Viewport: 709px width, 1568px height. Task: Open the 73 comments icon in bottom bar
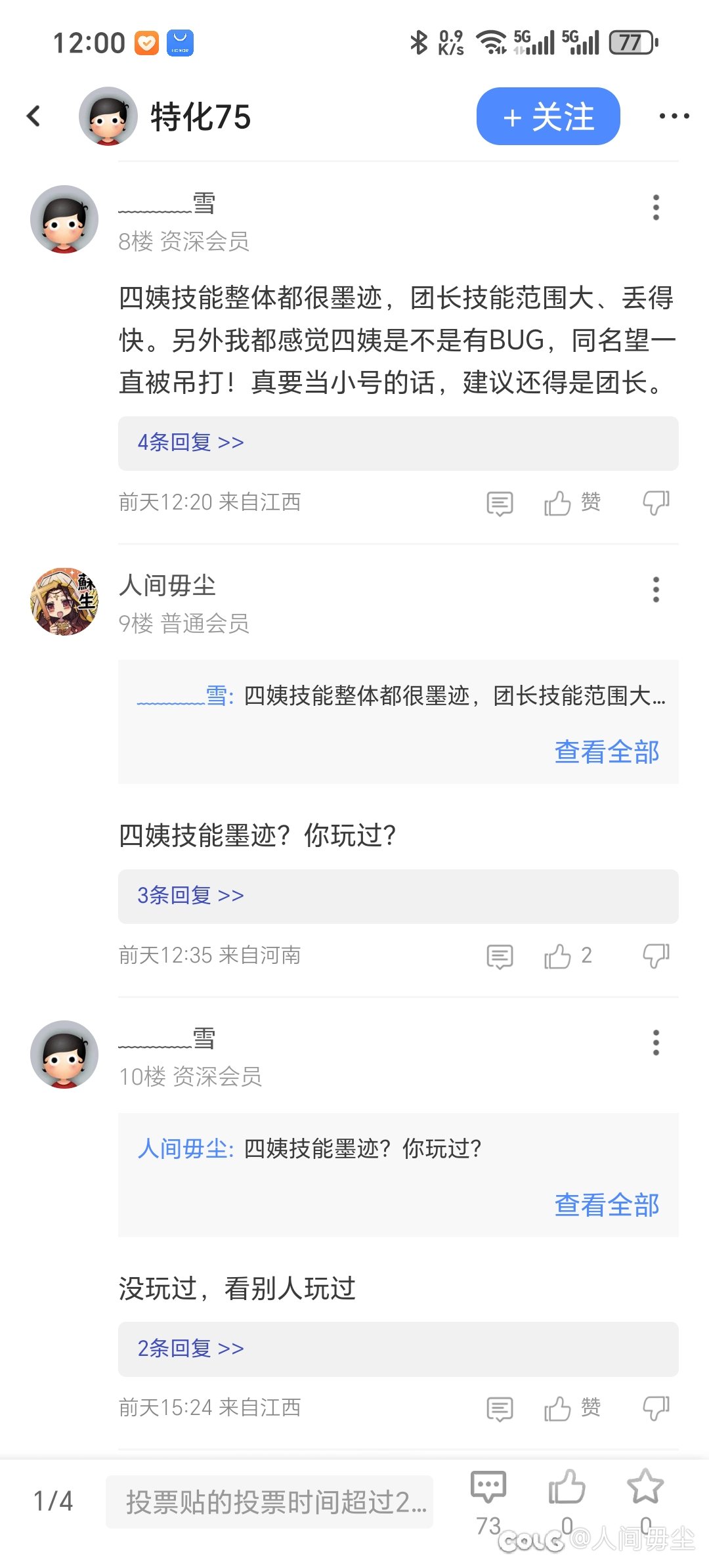(488, 1501)
